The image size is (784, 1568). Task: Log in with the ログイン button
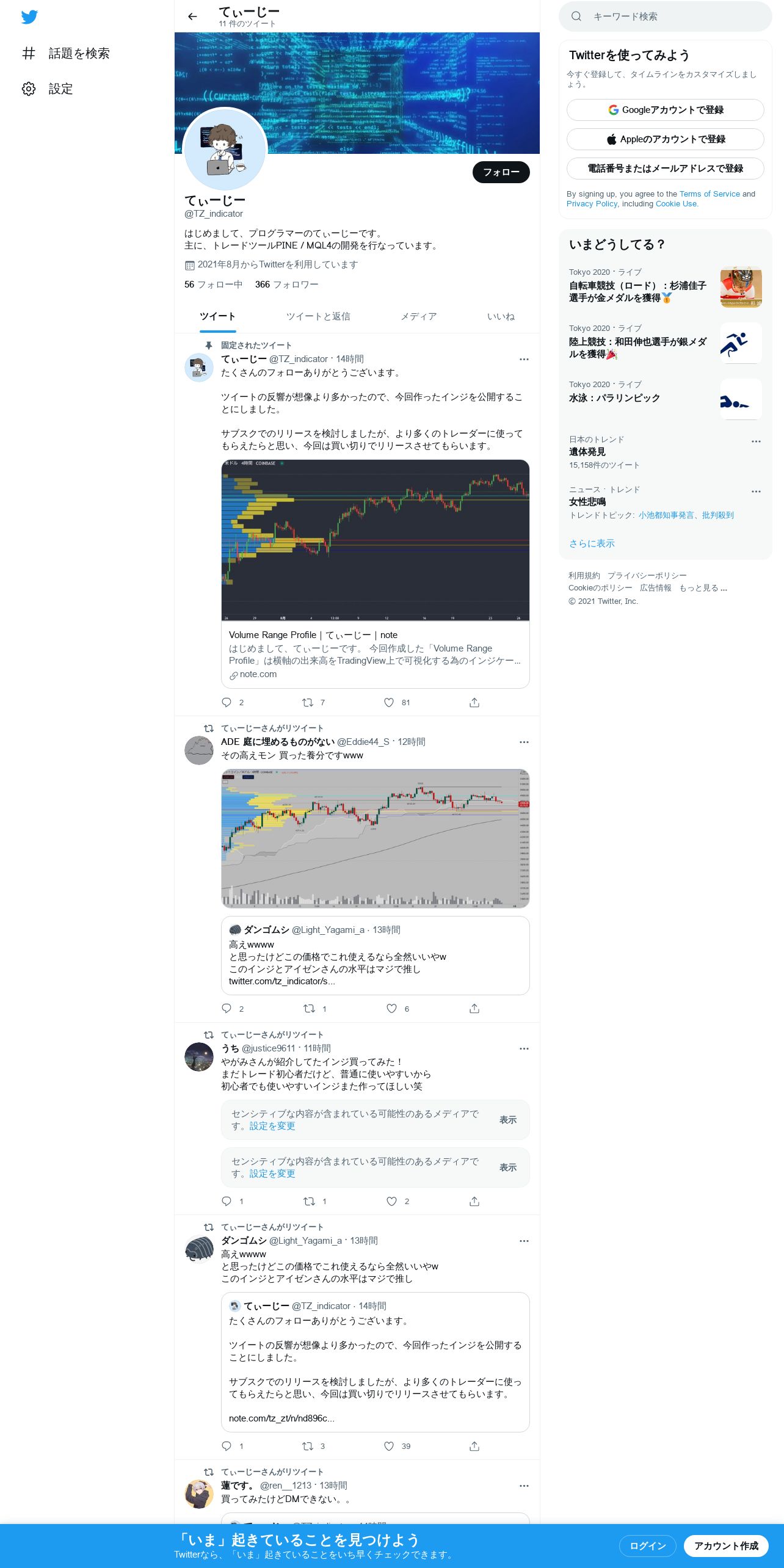[647, 1545]
